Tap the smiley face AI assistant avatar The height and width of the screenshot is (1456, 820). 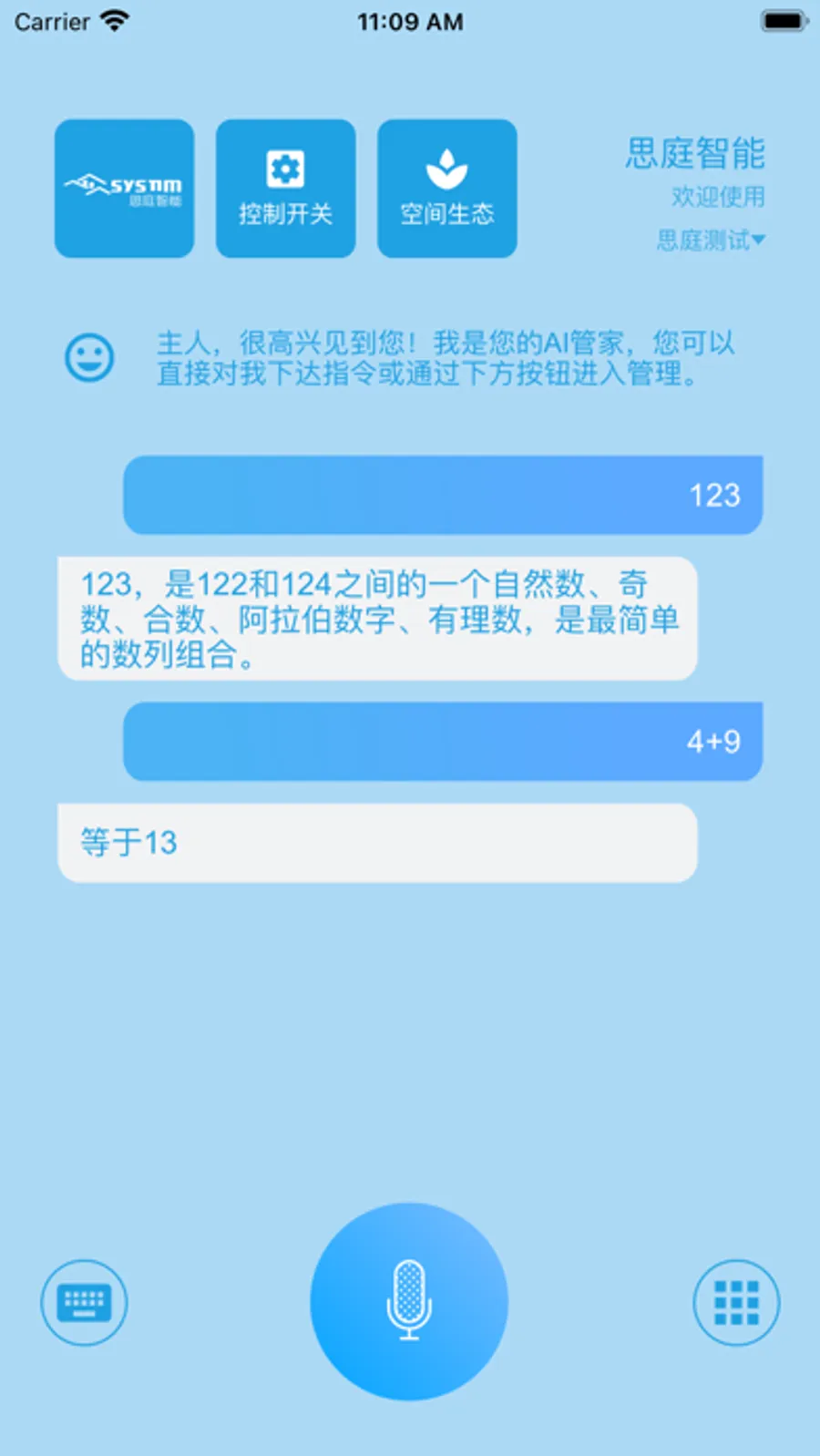[88, 357]
